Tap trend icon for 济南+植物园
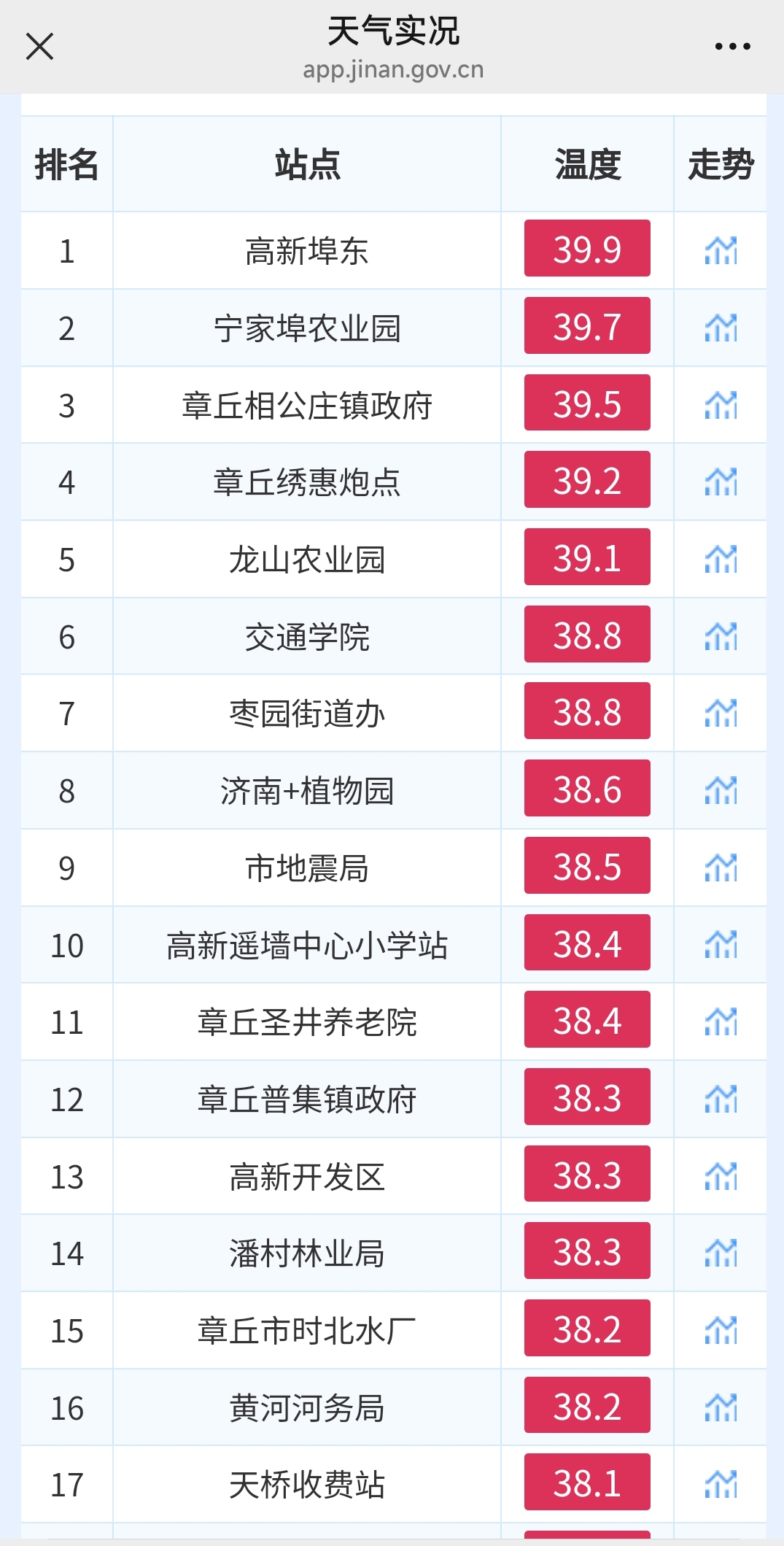This screenshot has width=784, height=1546. click(721, 790)
